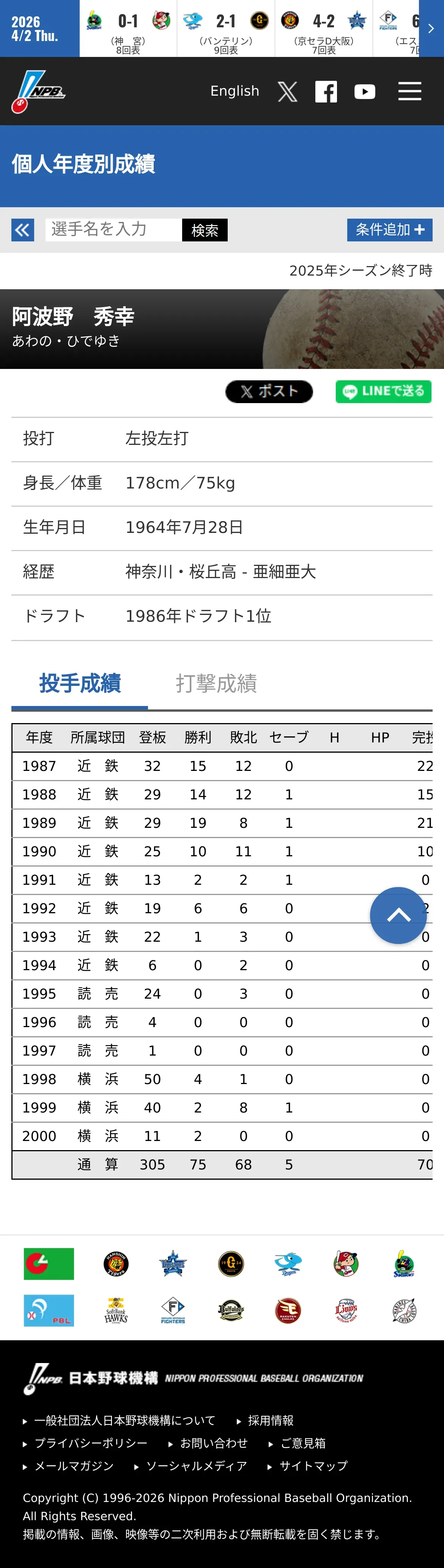Open the プライバシーポリシー footer link
Screen dimensions: 444x1568
click(91, 1443)
